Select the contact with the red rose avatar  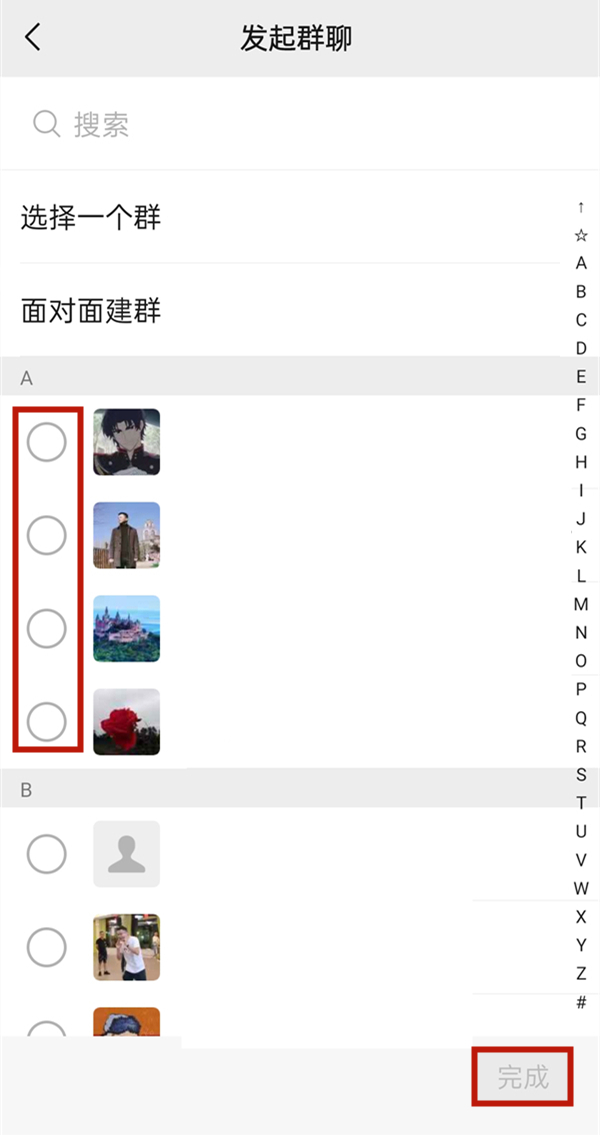[46, 722]
